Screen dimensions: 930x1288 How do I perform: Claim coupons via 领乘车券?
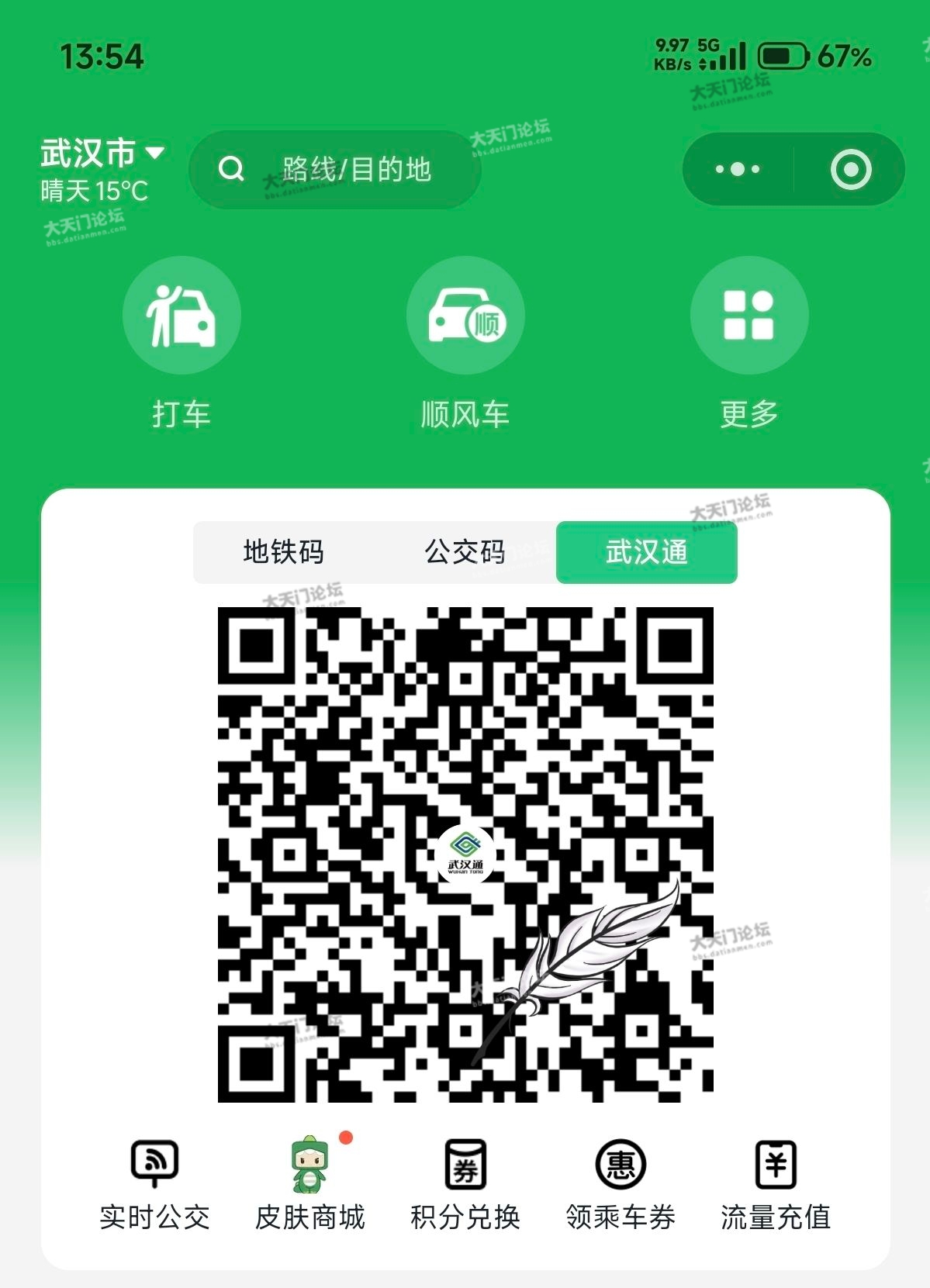pos(620,1184)
